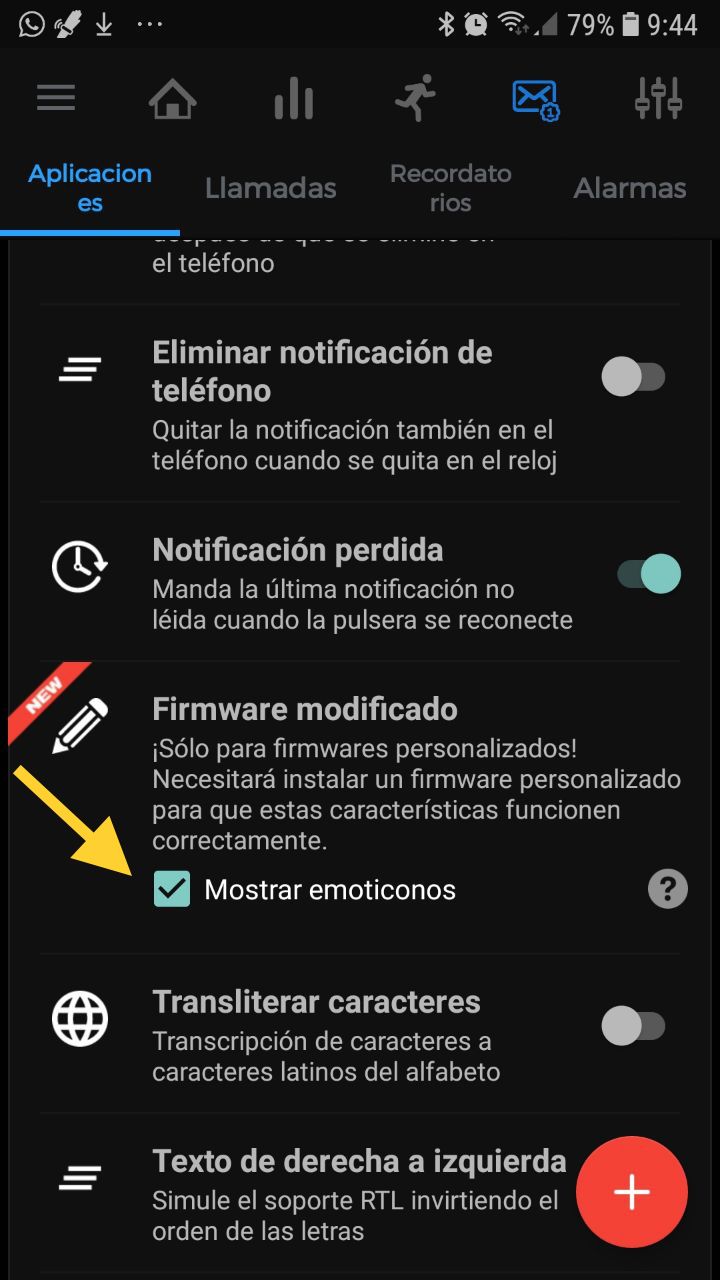Screen dimensions: 720x1280
Task: Uncheck Mostrar emoticonos checkbox
Action: (x=172, y=889)
